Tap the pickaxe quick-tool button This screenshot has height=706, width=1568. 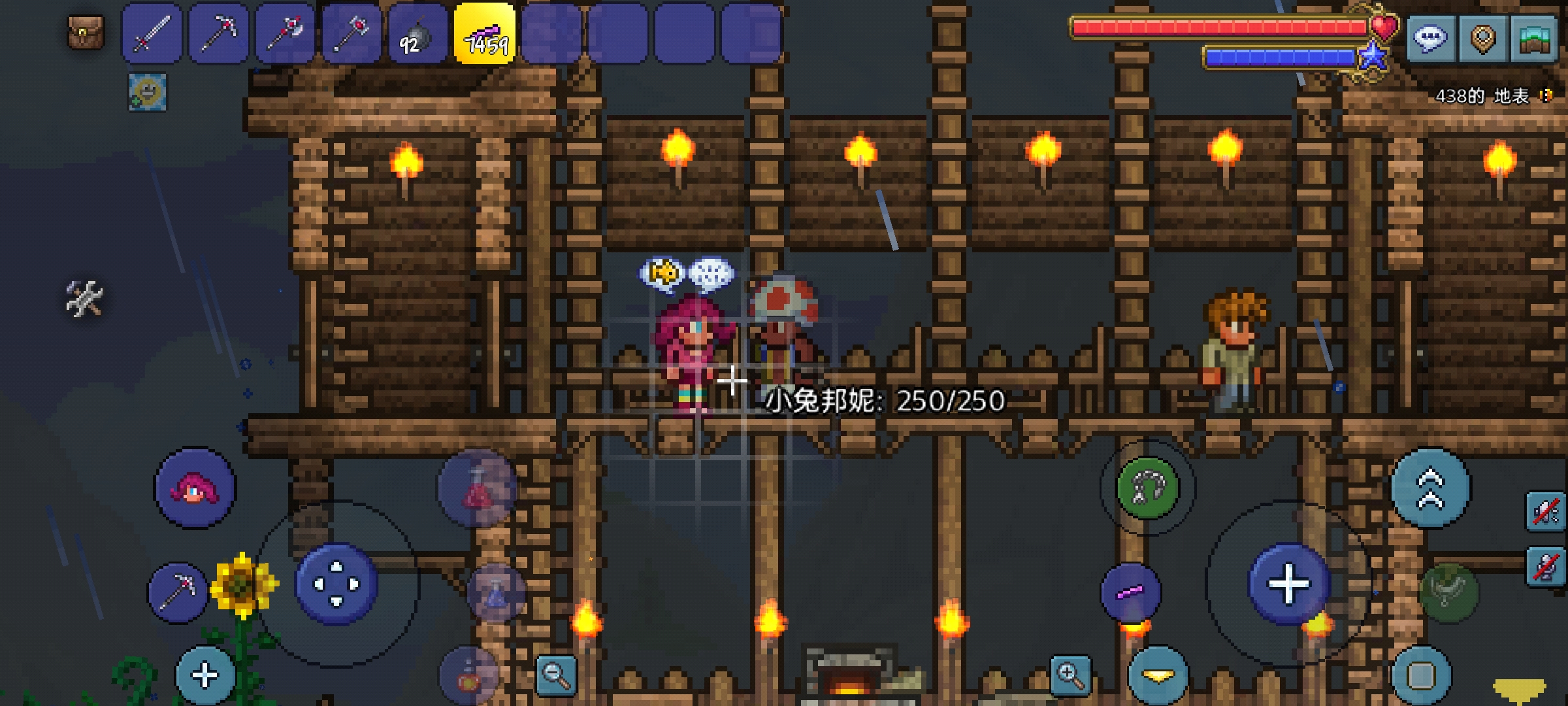coord(178,592)
